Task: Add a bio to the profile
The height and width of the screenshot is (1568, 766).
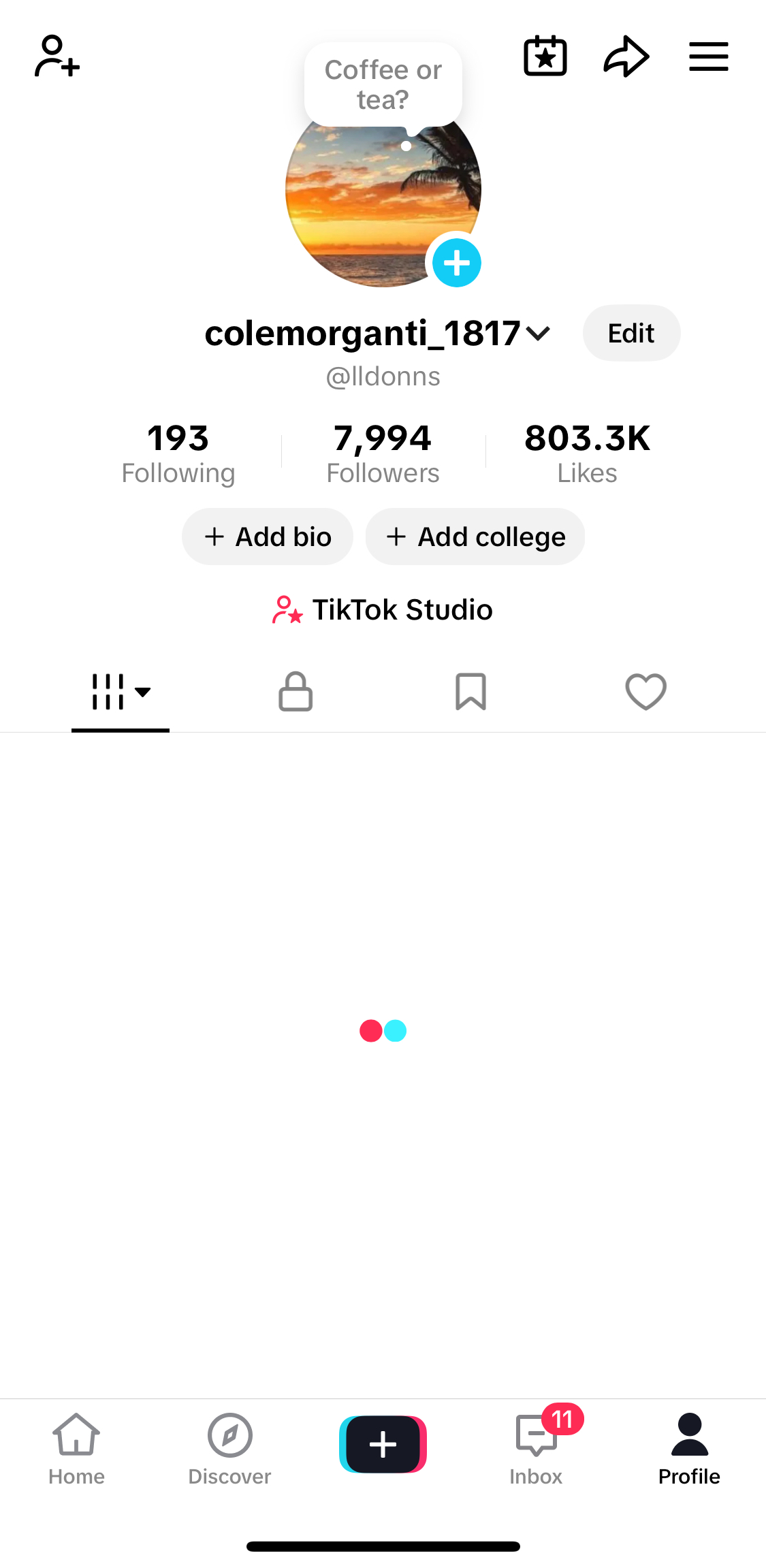Action: coord(267,537)
